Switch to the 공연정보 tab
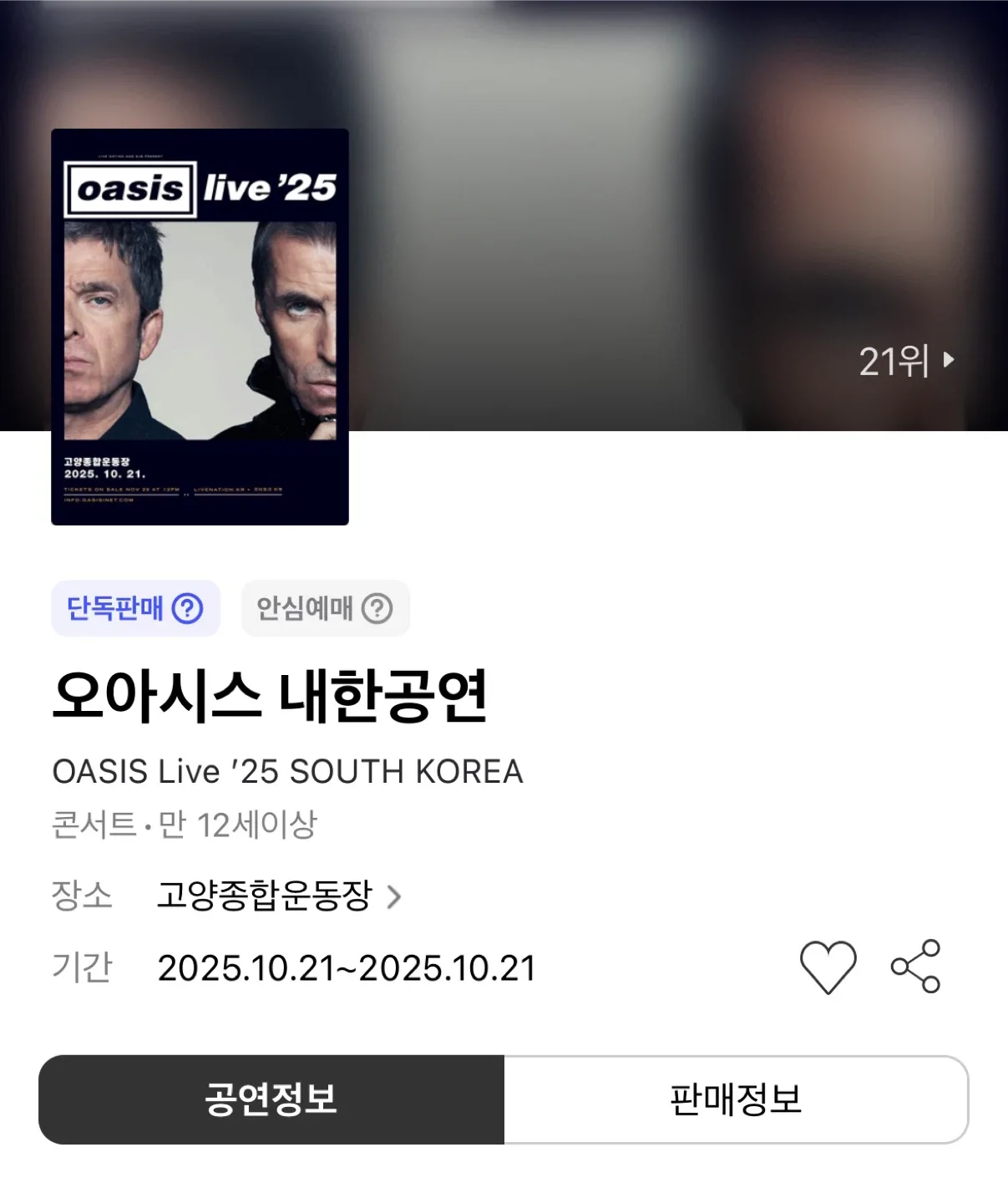 tap(271, 1099)
